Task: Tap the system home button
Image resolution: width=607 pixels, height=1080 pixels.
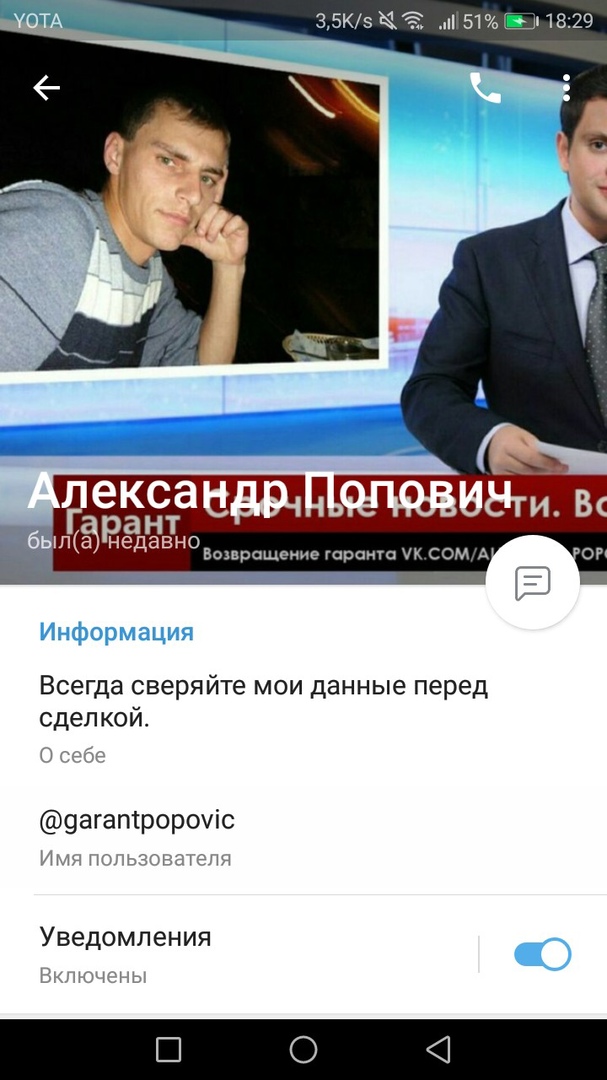Action: coord(303,1049)
